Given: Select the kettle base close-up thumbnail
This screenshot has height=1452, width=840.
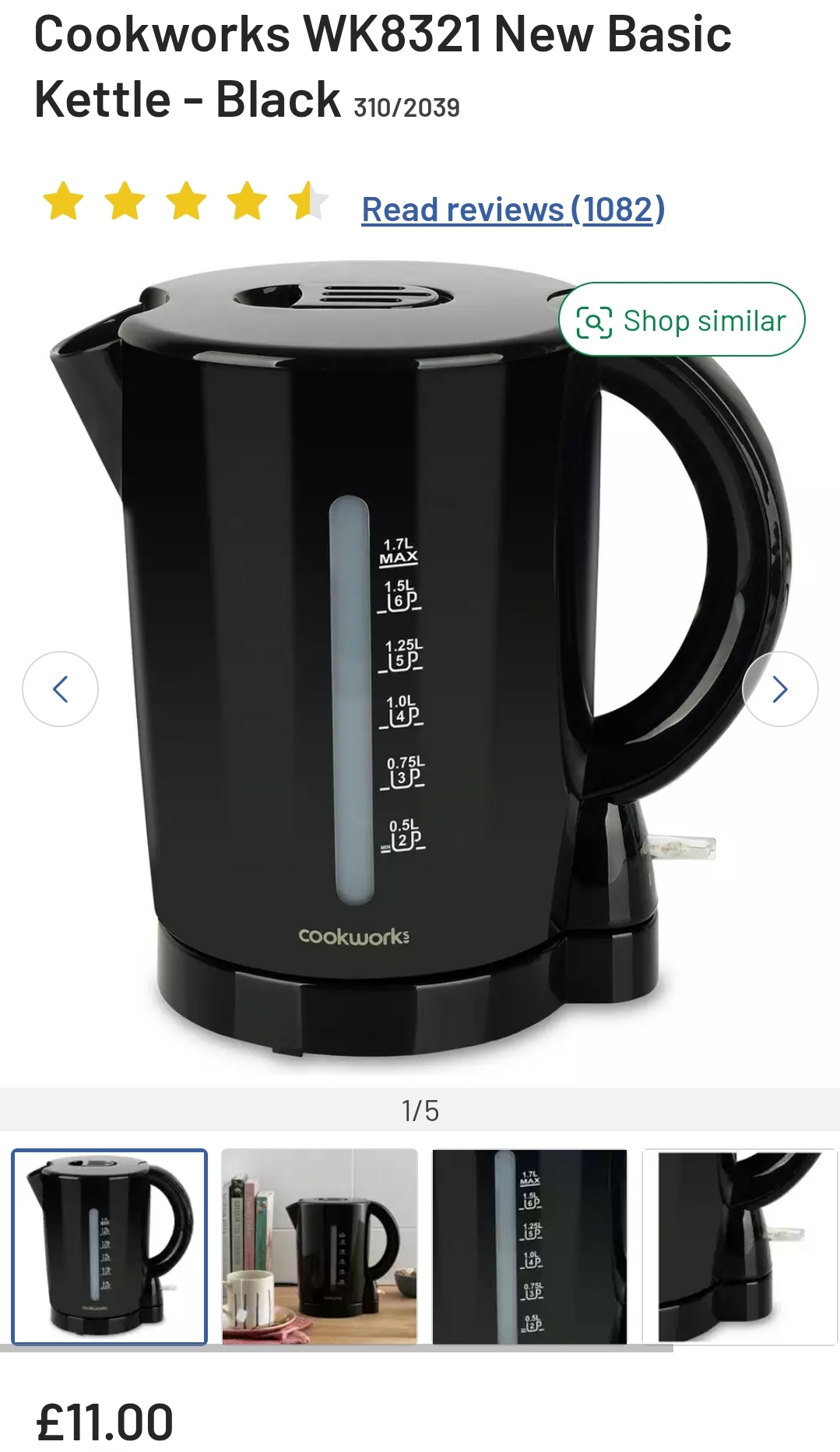Looking at the screenshot, I should tap(739, 1246).
